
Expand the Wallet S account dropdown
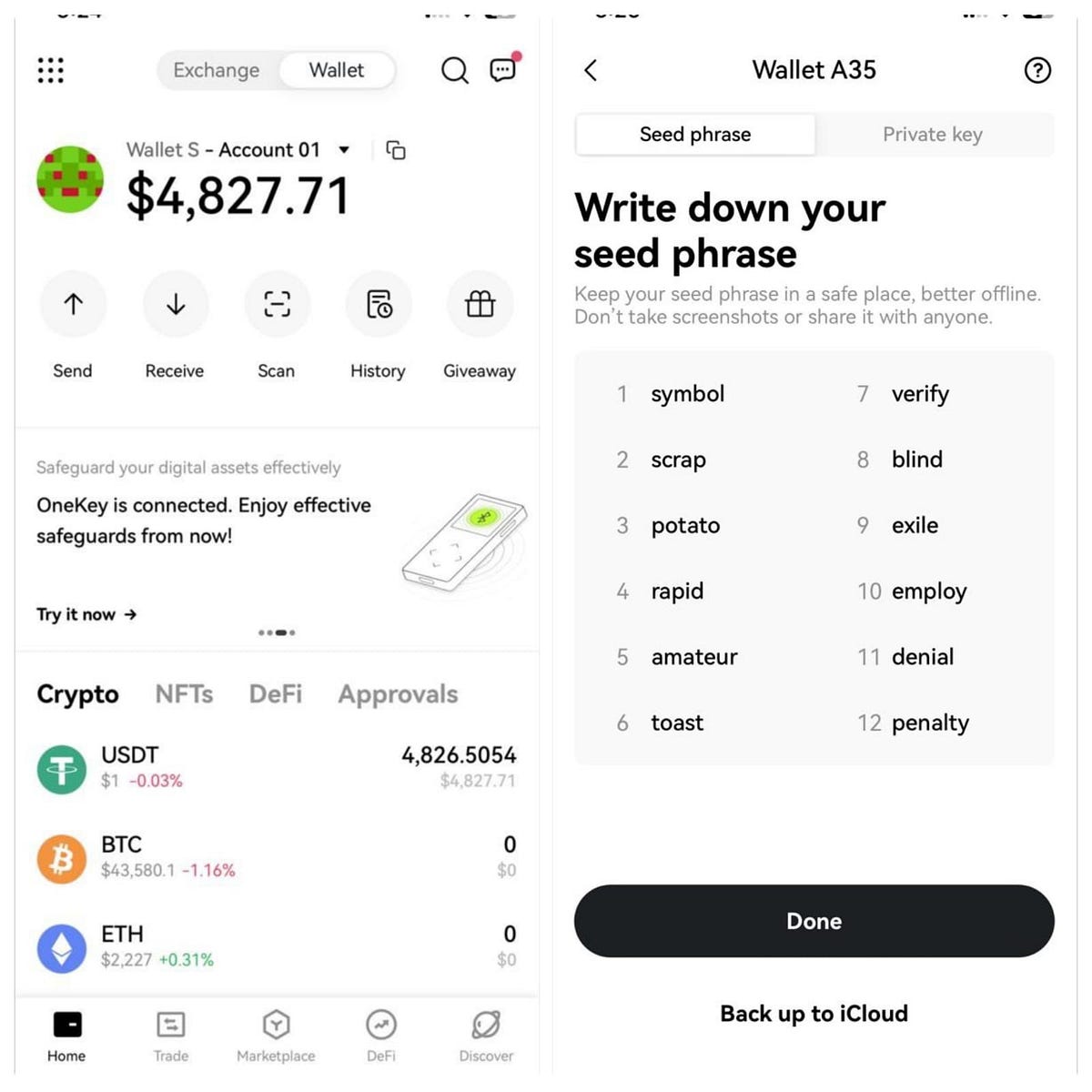tap(344, 150)
